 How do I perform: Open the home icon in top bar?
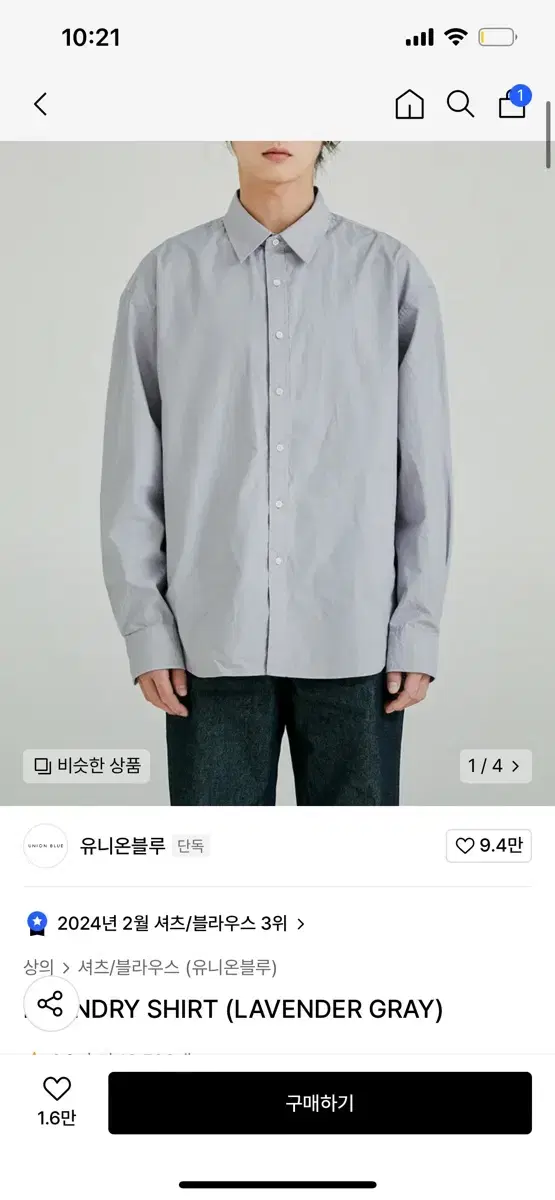[x=409, y=104]
